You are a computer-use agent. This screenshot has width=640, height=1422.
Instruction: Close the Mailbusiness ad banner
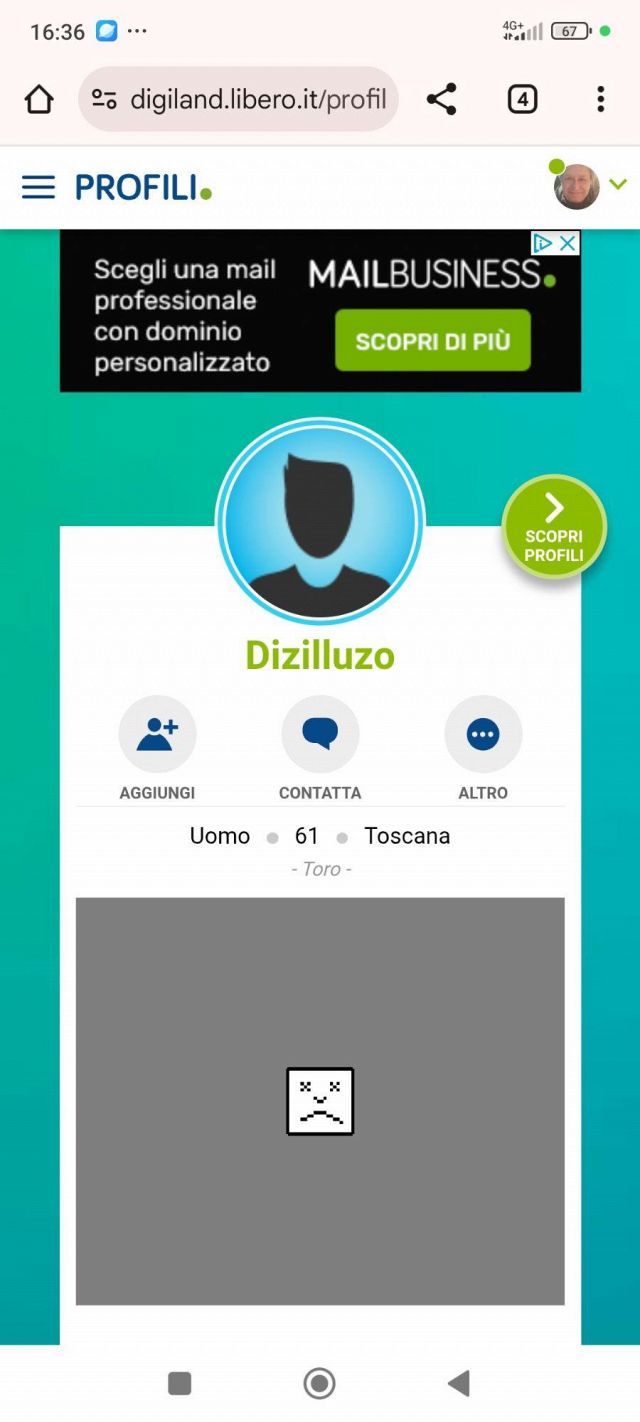[567, 243]
